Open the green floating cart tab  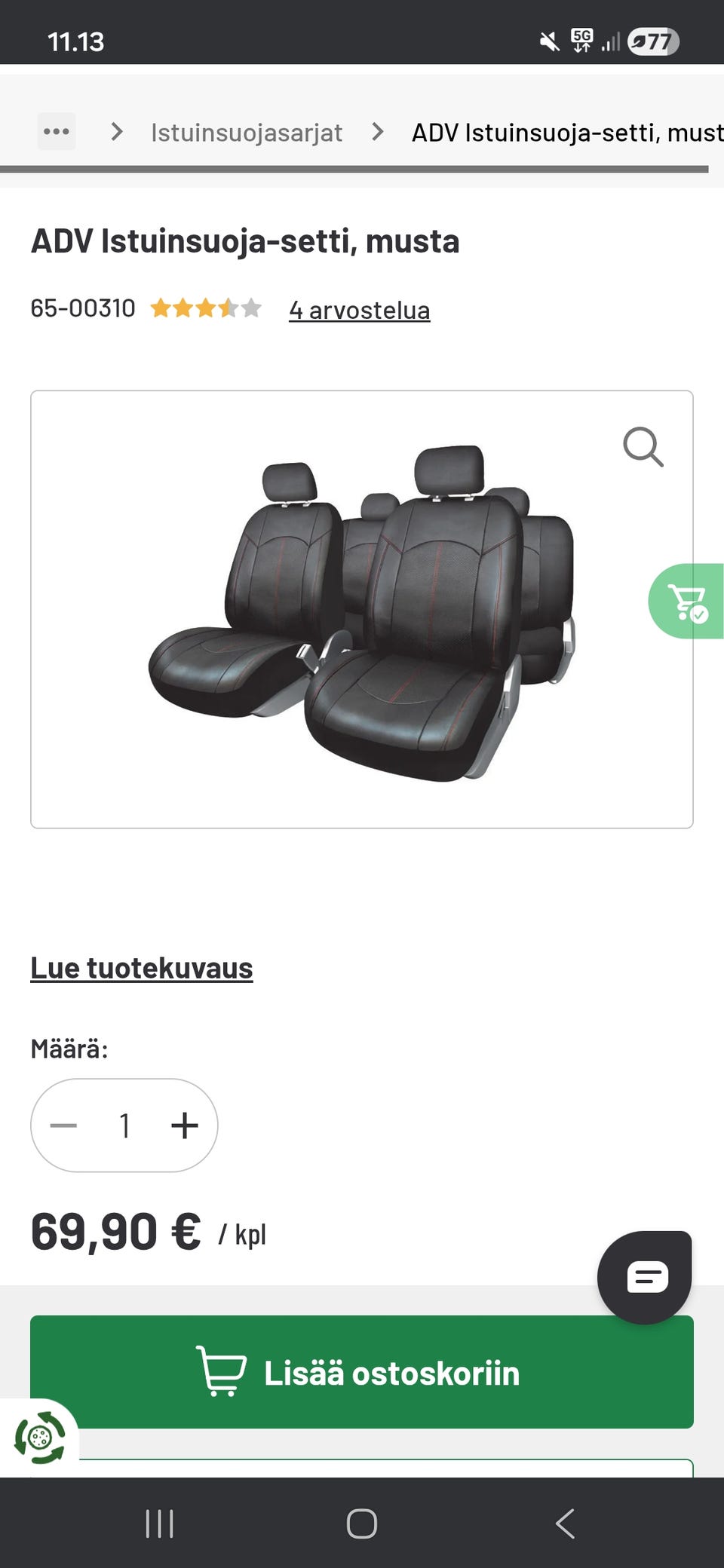point(686,602)
